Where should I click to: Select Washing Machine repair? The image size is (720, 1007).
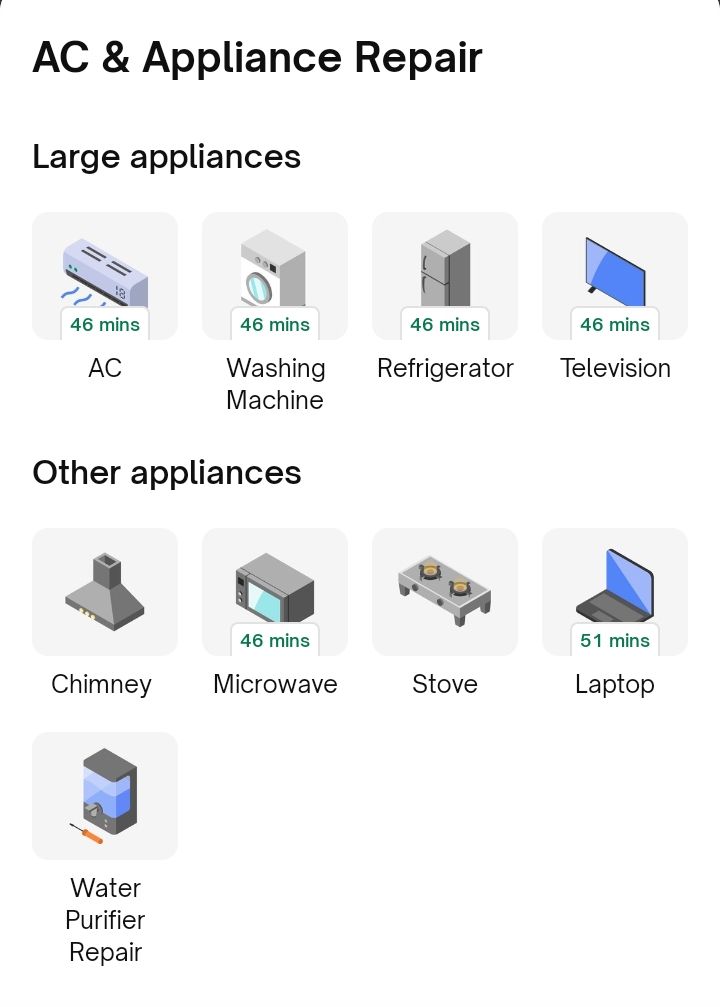(x=275, y=276)
